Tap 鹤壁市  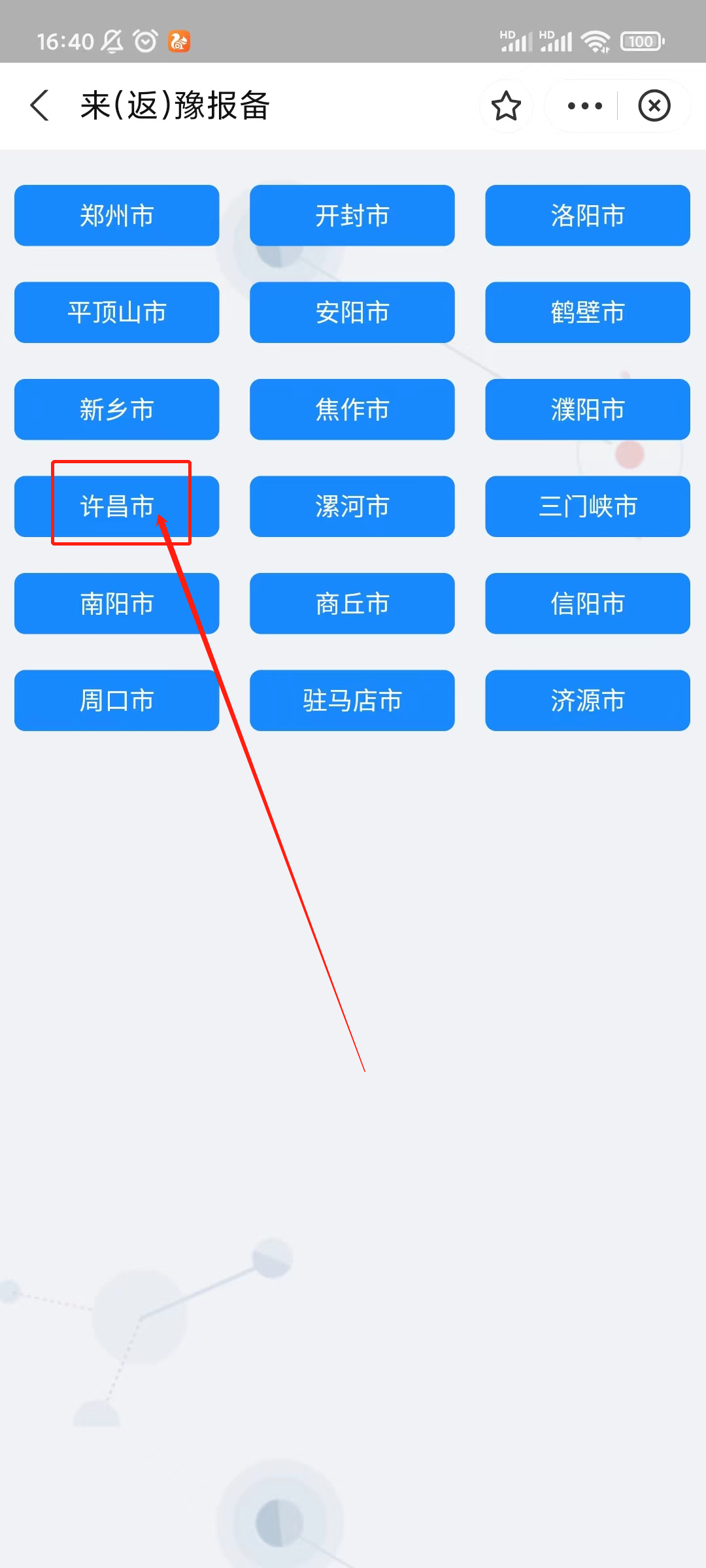click(587, 312)
